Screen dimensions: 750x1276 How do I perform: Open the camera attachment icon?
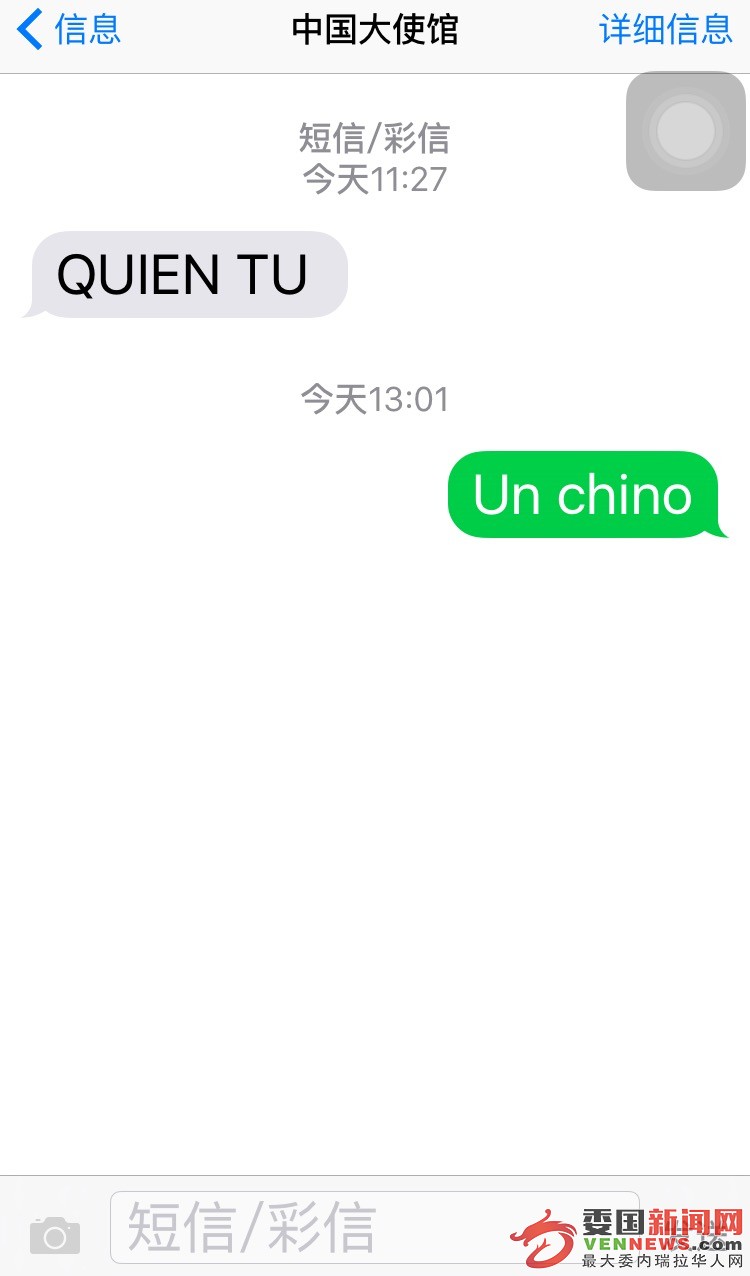(x=55, y=1236)
